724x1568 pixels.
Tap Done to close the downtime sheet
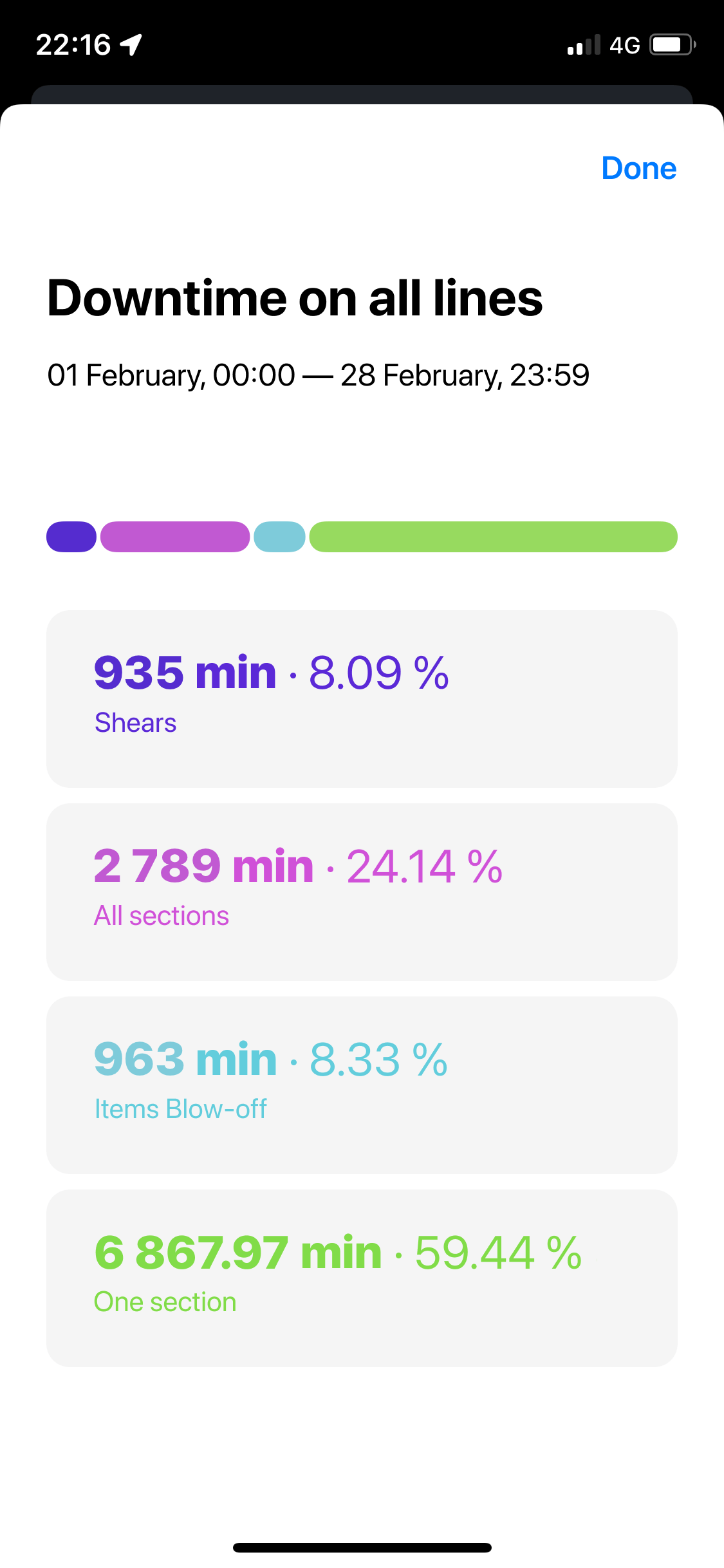coord(638,169)
